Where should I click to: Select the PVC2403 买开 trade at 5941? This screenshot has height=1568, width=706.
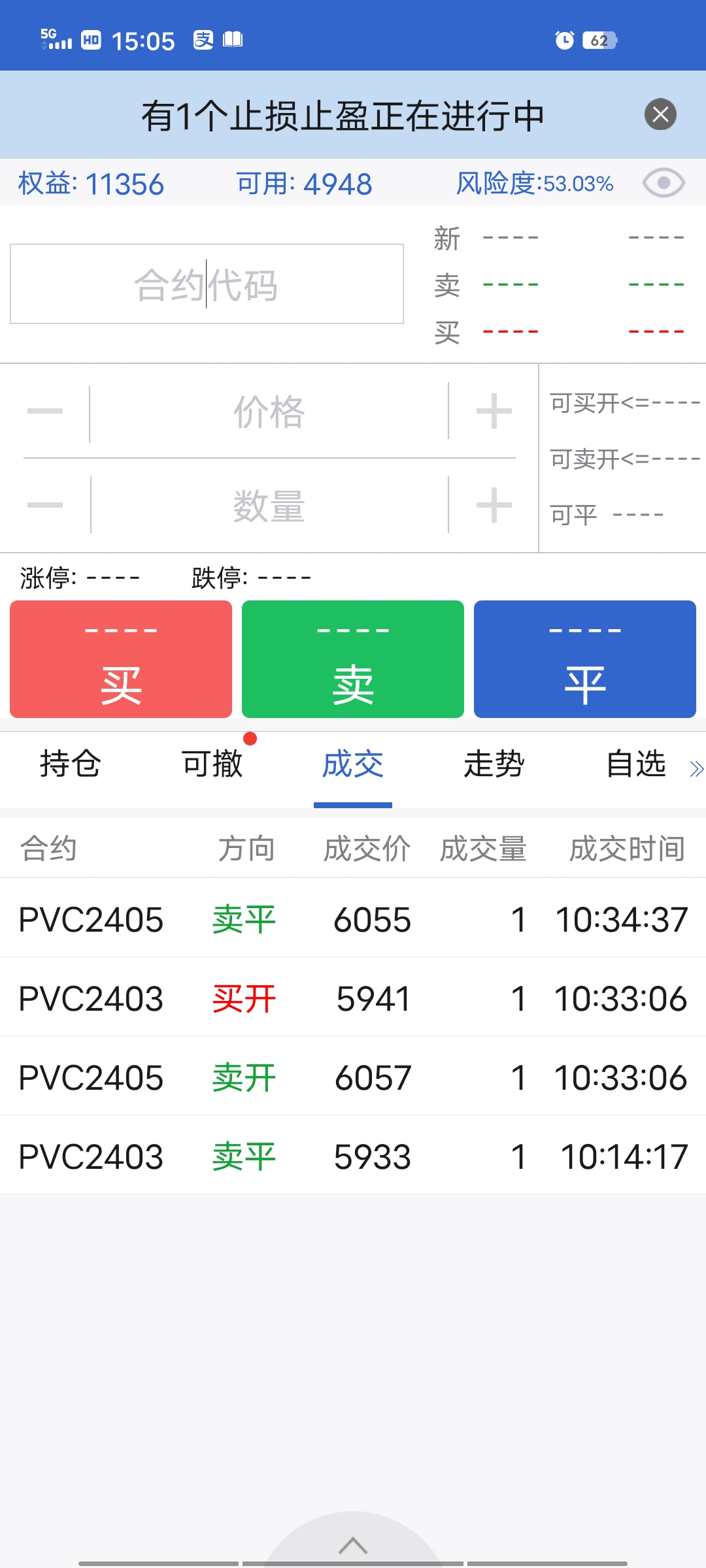click(x=353, y=998)
